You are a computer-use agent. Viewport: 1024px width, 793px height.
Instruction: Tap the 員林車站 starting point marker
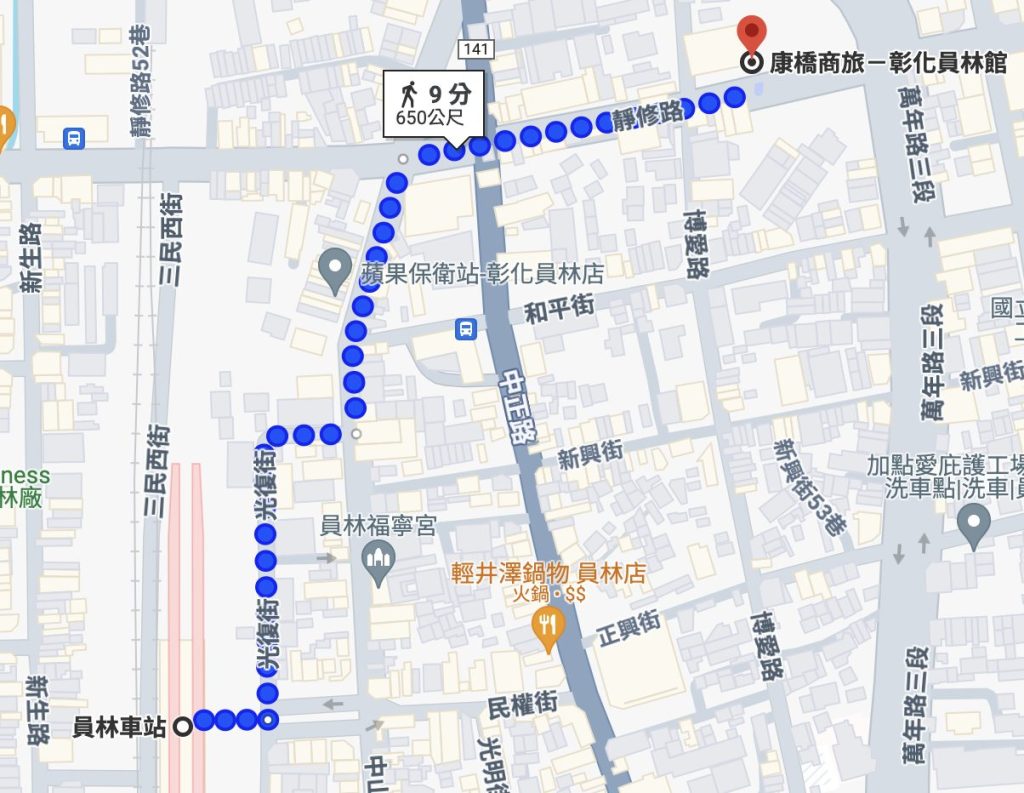[x=182, y=727]
